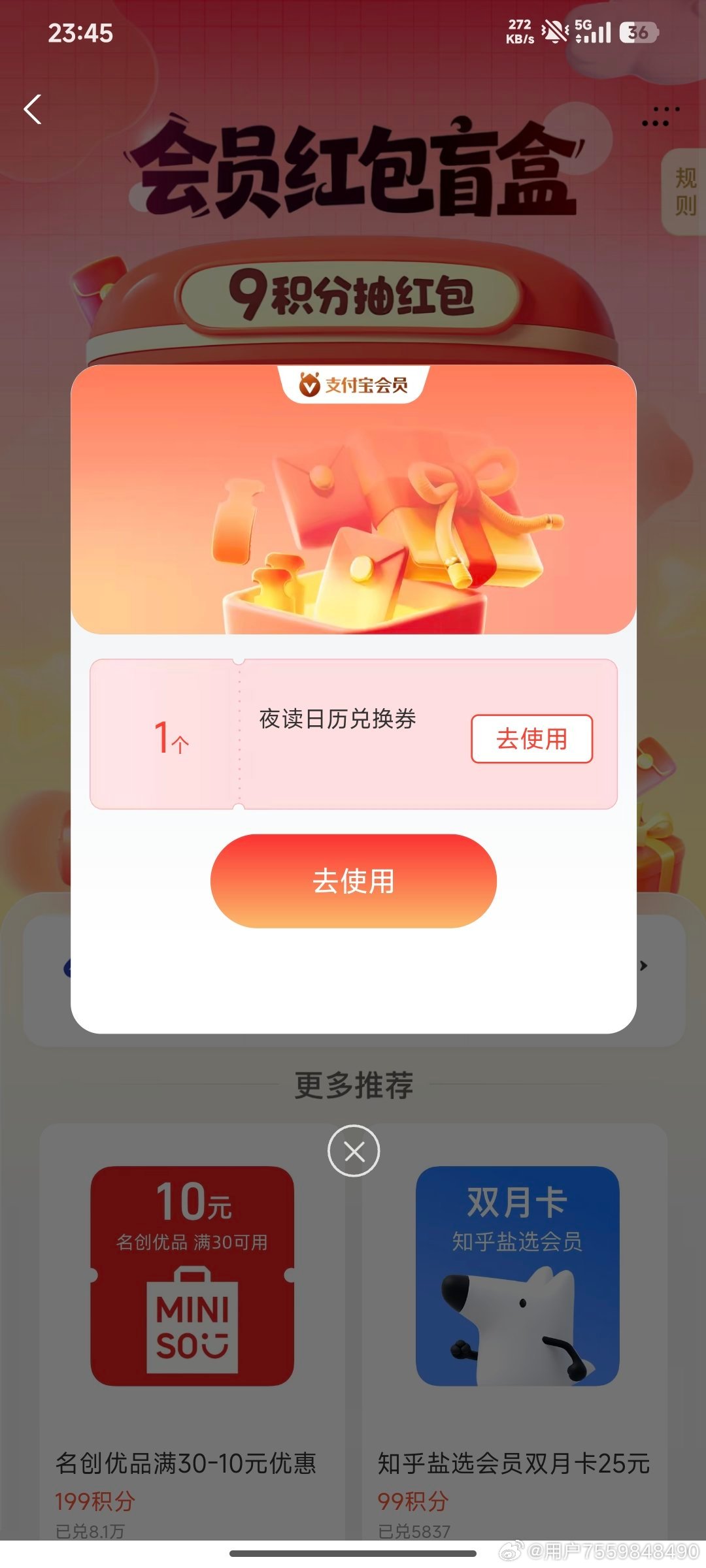Open the 规则 rules tab
This screenshot has width=706, height=1568.
pyautogui.click(x=685, y=191)
